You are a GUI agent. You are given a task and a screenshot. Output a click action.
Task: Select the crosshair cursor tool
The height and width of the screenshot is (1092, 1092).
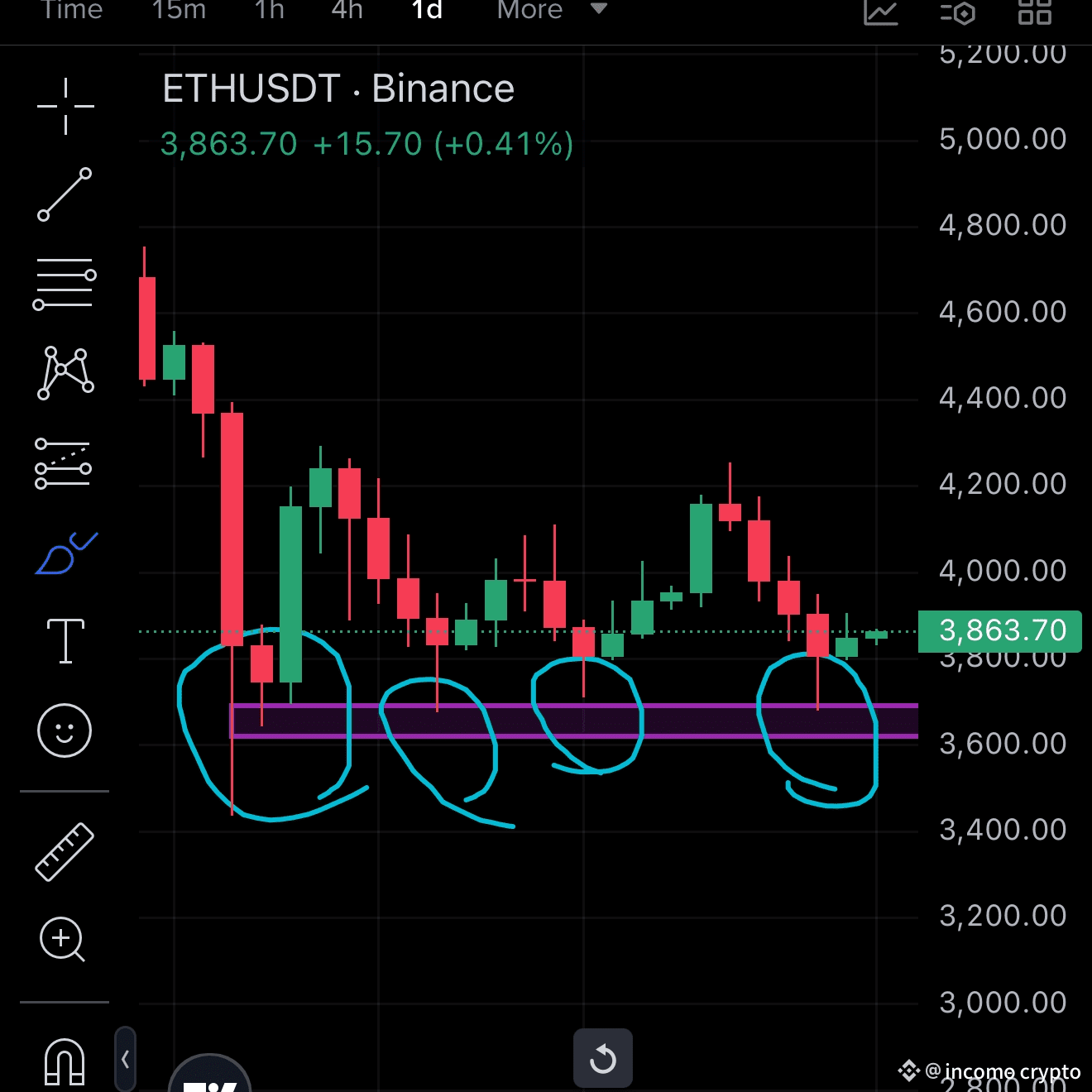[x=65, y=106]
